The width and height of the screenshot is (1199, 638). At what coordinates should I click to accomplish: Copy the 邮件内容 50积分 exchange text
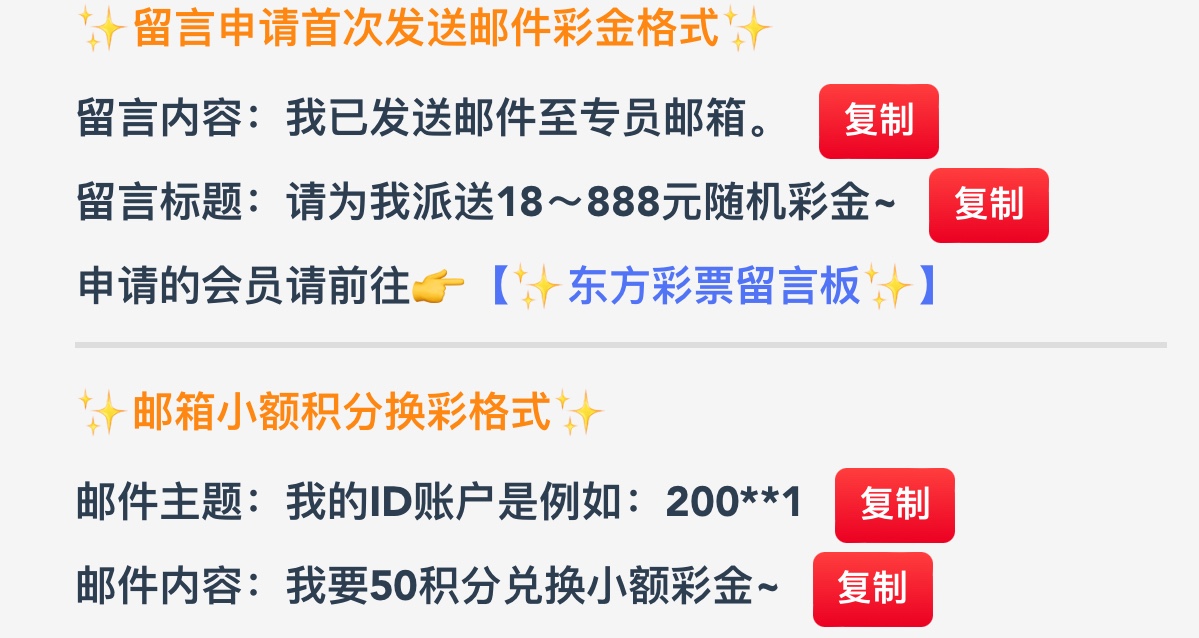pos(872,589)
